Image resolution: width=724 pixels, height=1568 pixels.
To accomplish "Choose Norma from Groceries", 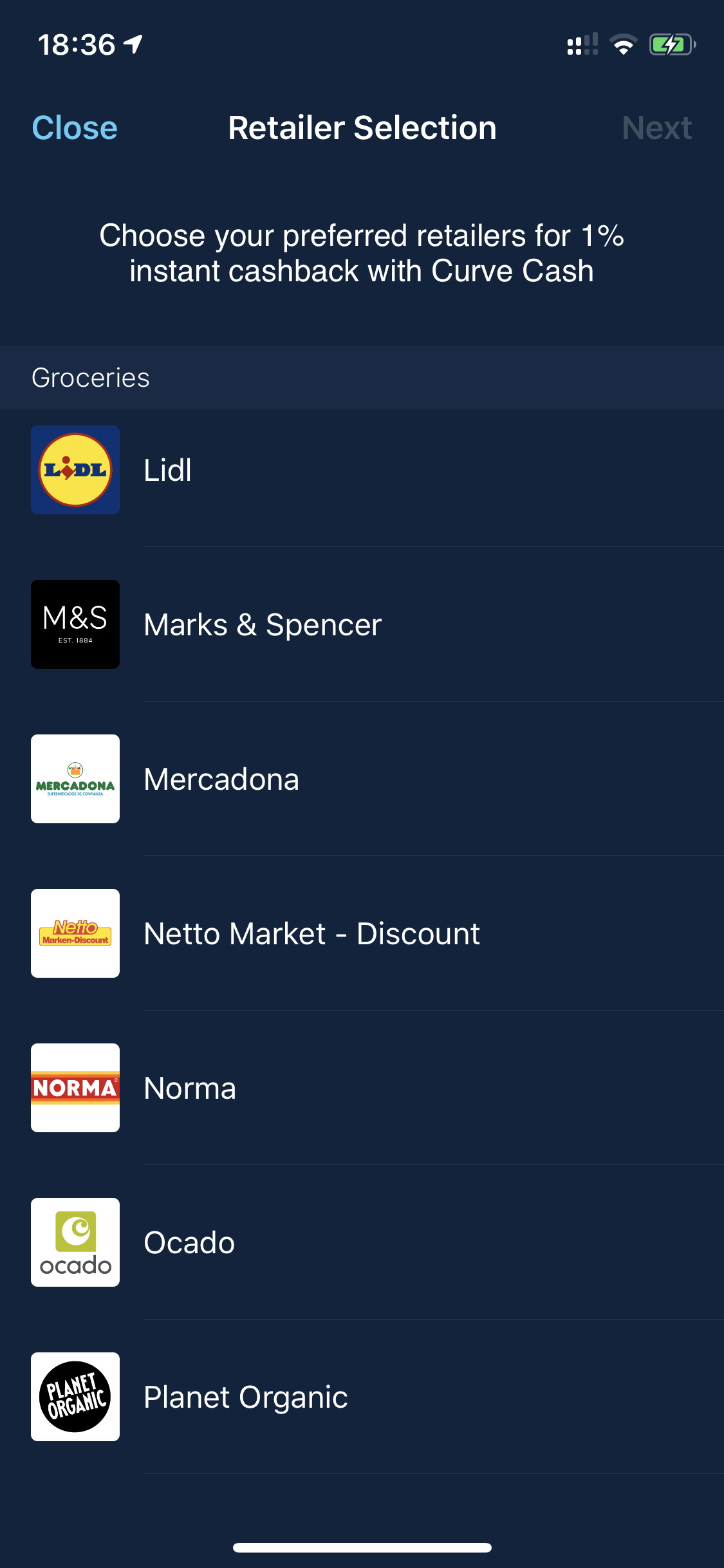I will (362, 1088).
